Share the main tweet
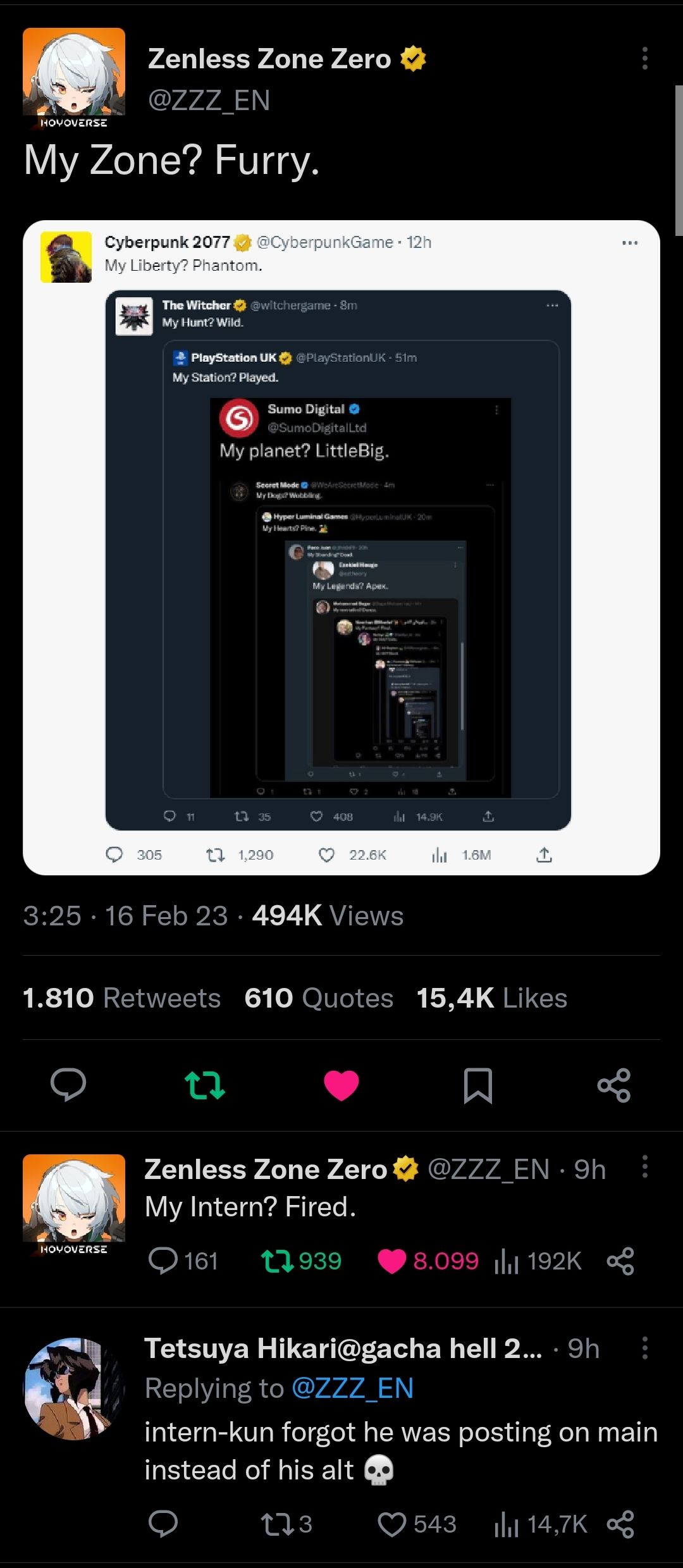 pyautogui.click(x=614, y=1085)
